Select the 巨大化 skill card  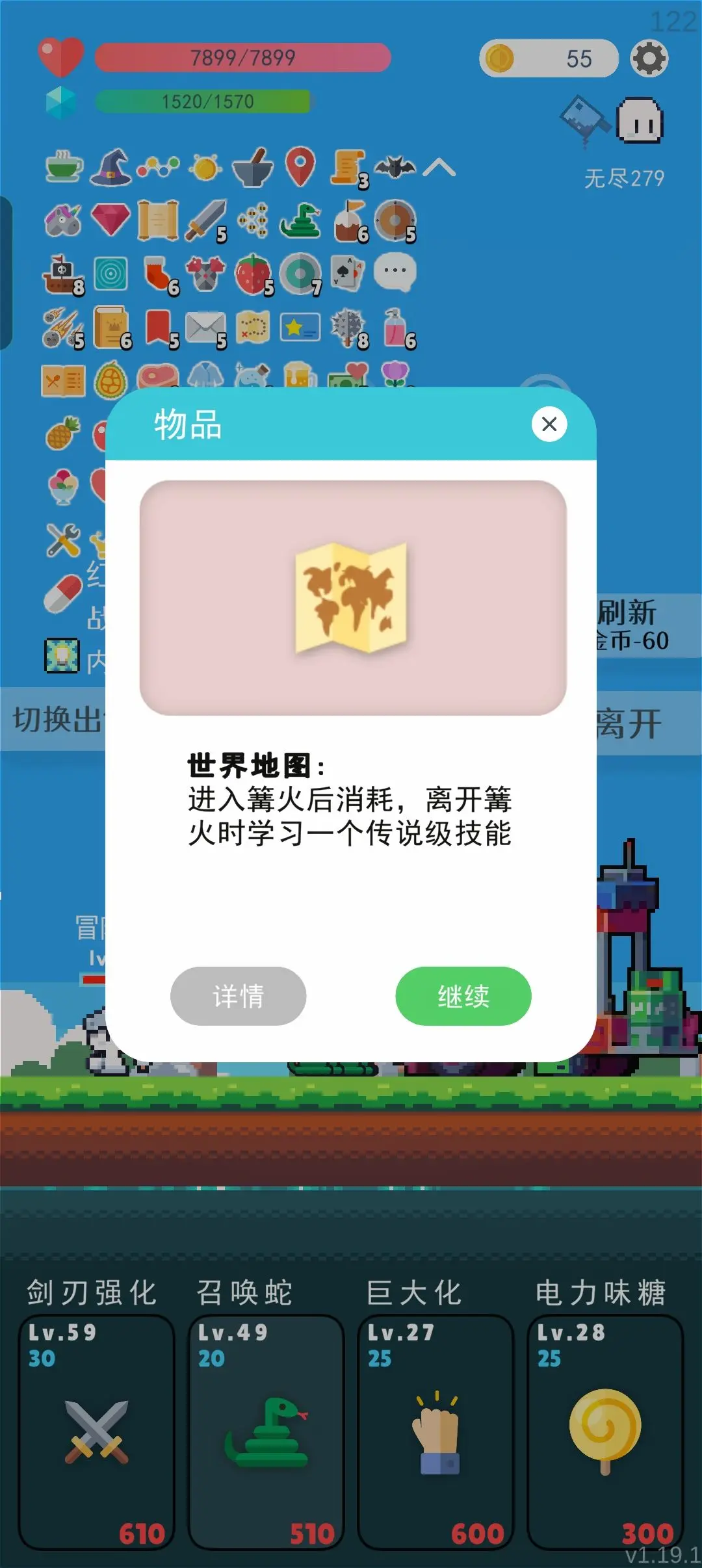click(435, 1430)
